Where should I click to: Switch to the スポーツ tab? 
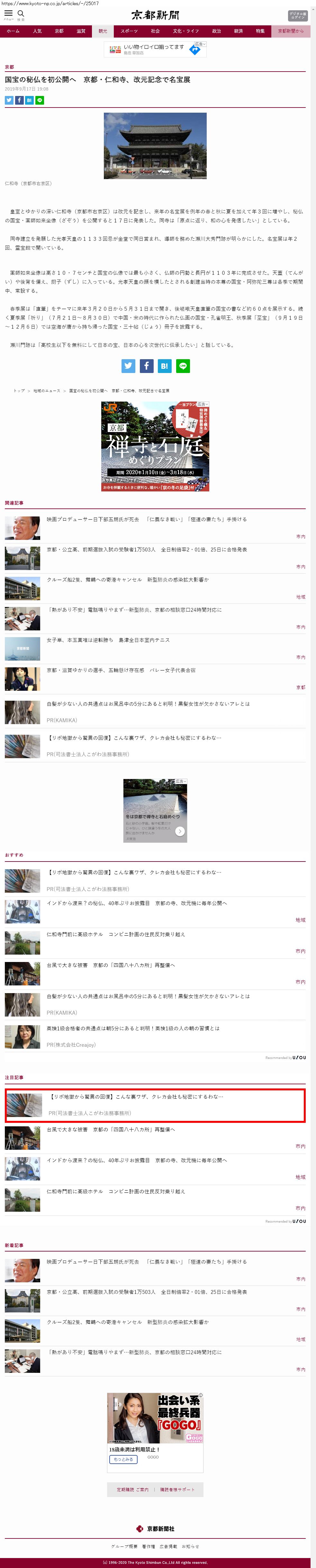129,31
